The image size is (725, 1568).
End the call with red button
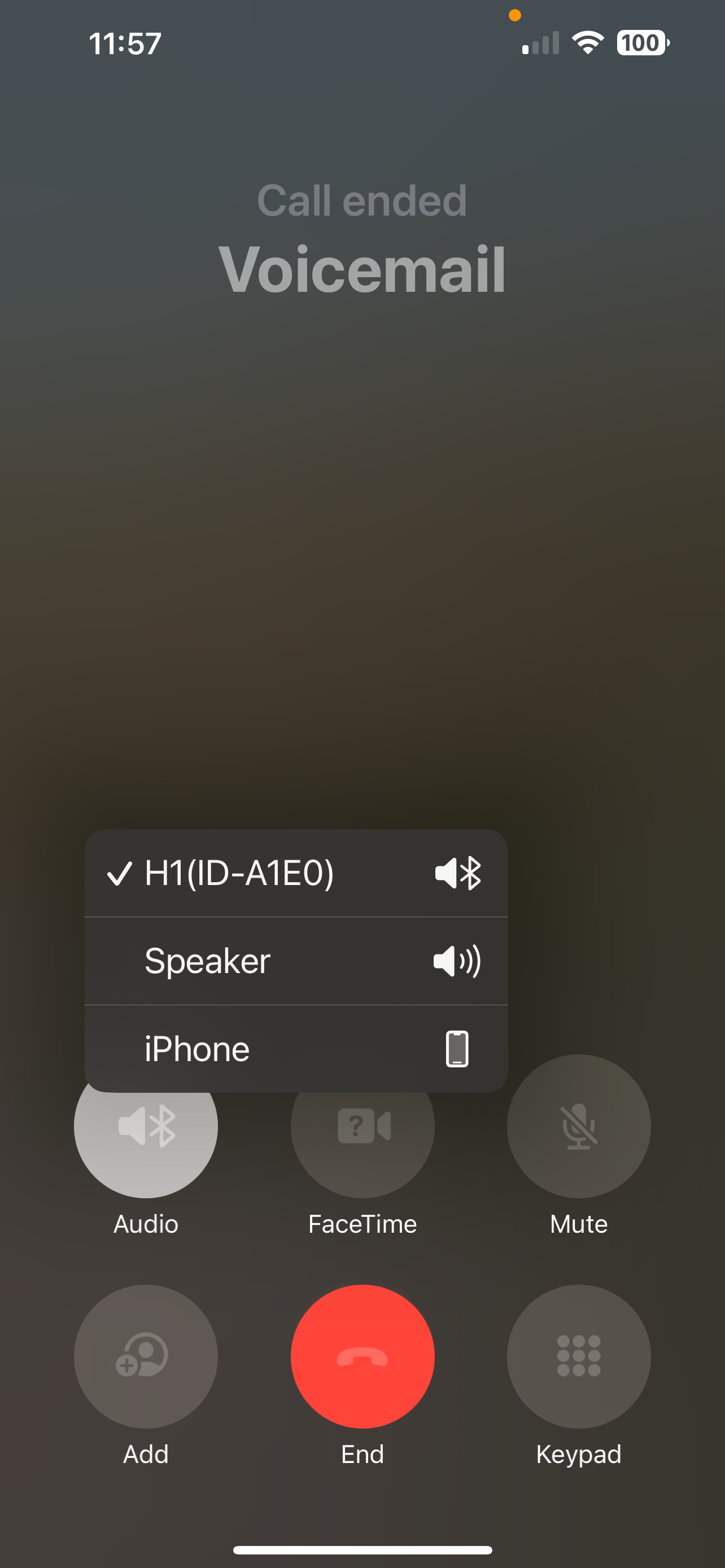tap(362, 1356)
